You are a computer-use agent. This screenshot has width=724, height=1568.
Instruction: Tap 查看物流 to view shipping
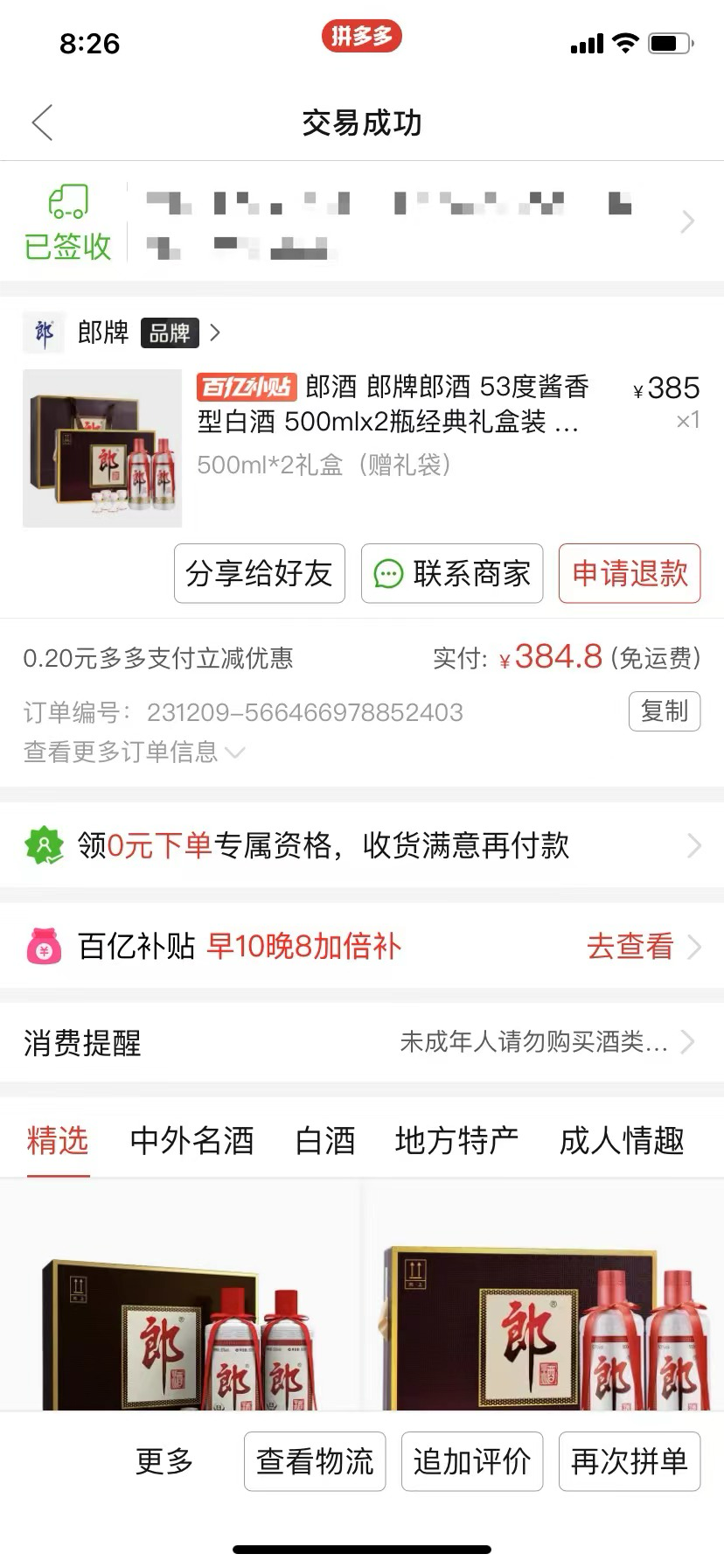(x=315, y=1461)
